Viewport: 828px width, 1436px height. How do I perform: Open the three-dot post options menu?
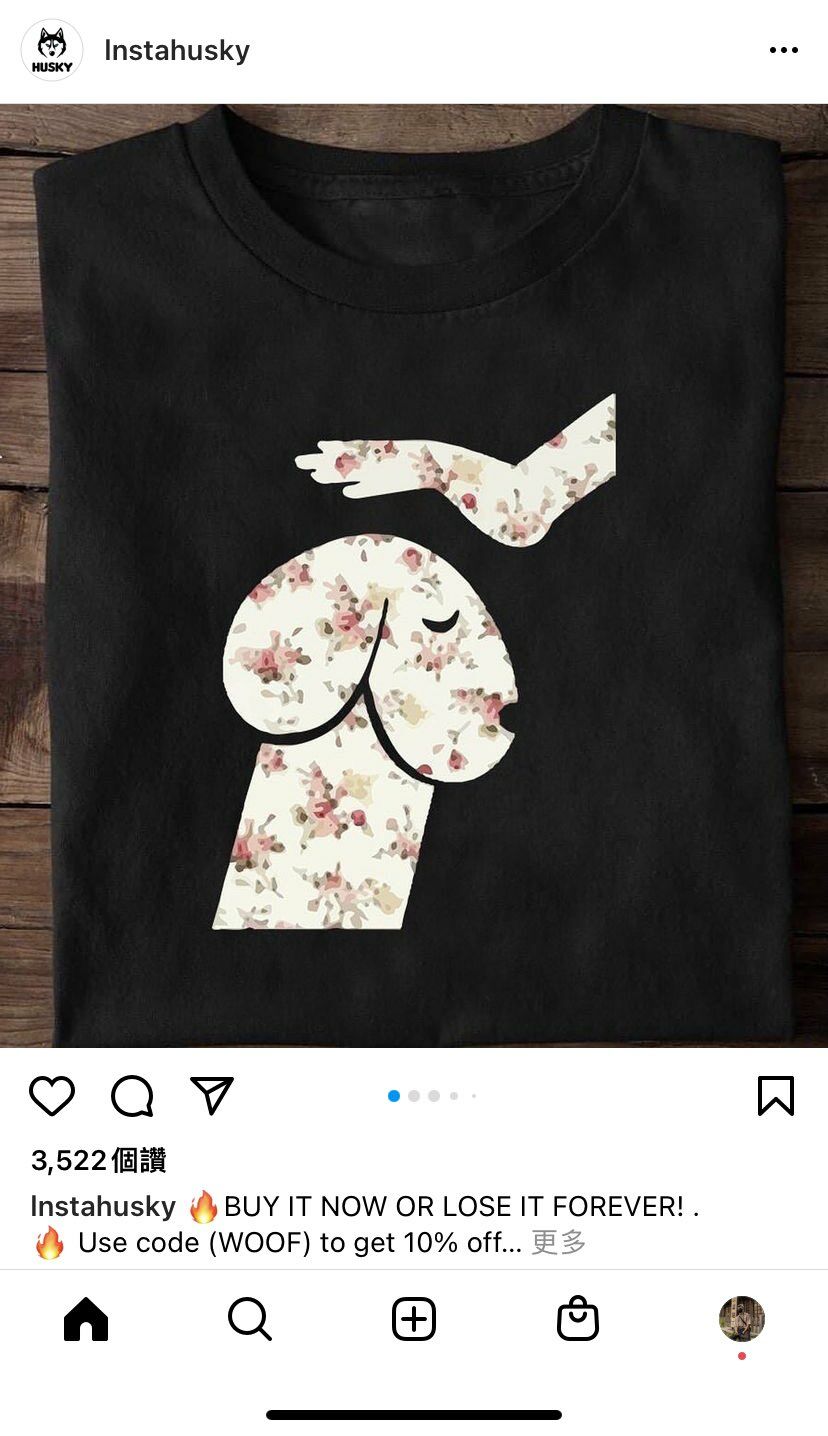pos(783,50)
